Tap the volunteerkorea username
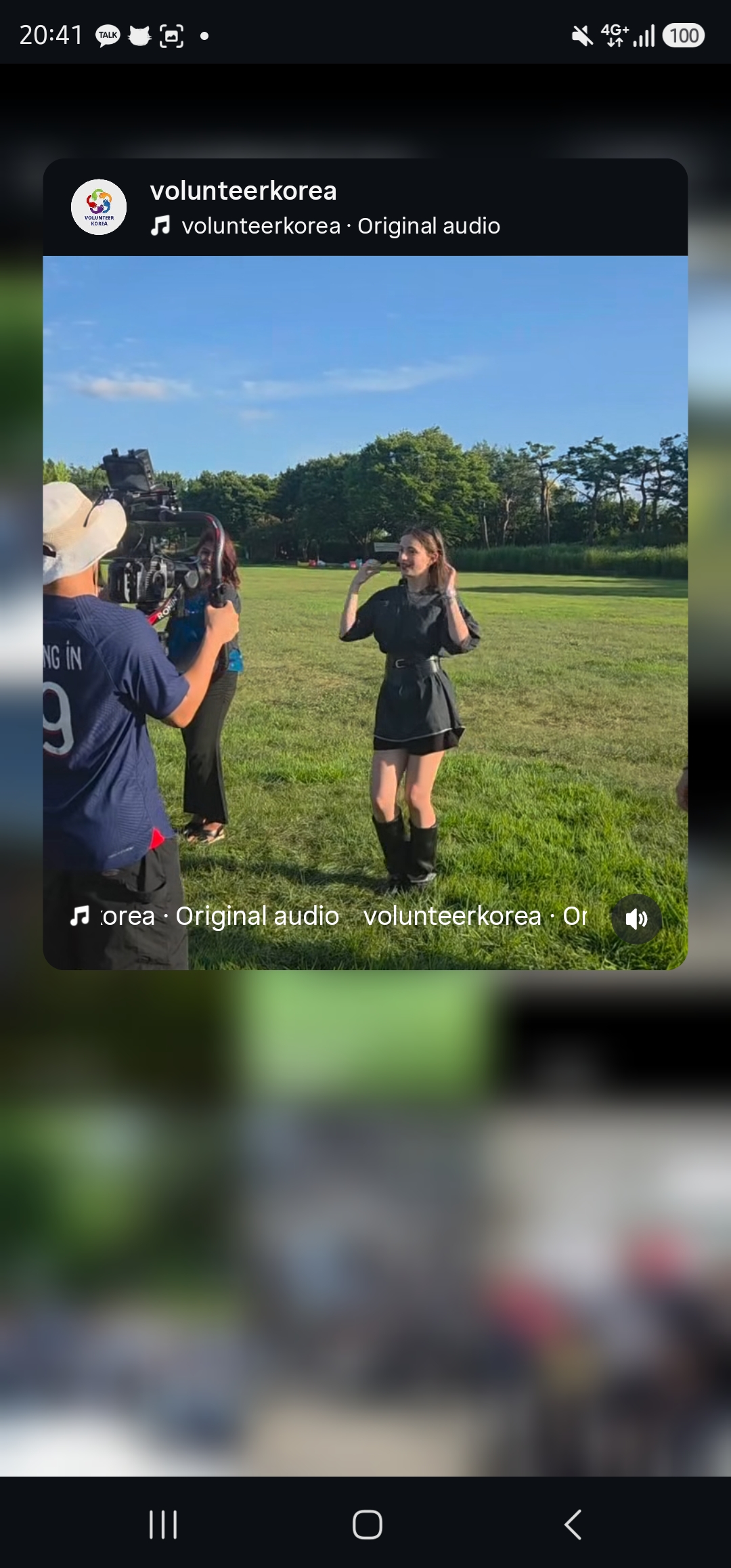This screenshot has width=731, height=1568. (243, 191)
